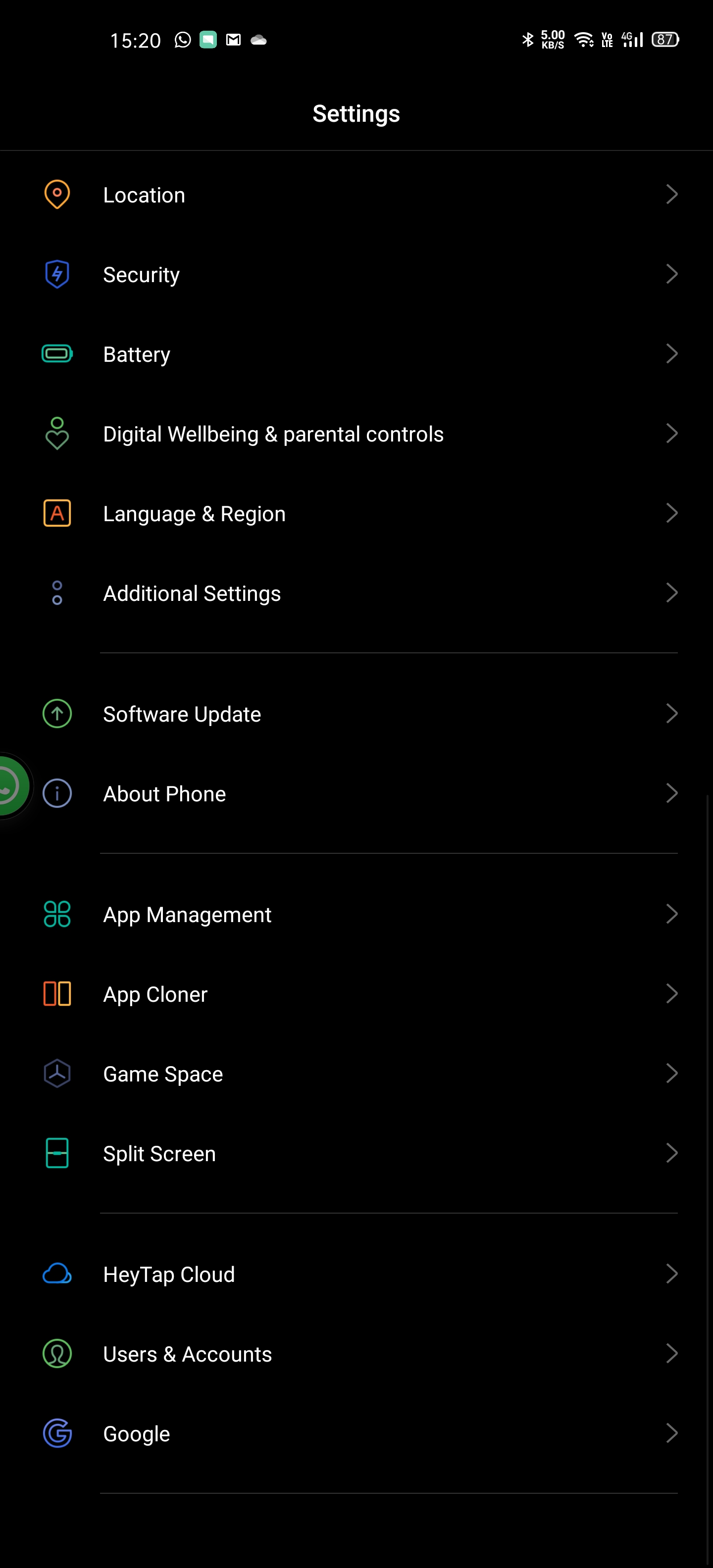Open Split Screen settings
The width and height of the screenshot is (713, 1568).
coord(356,1153)
